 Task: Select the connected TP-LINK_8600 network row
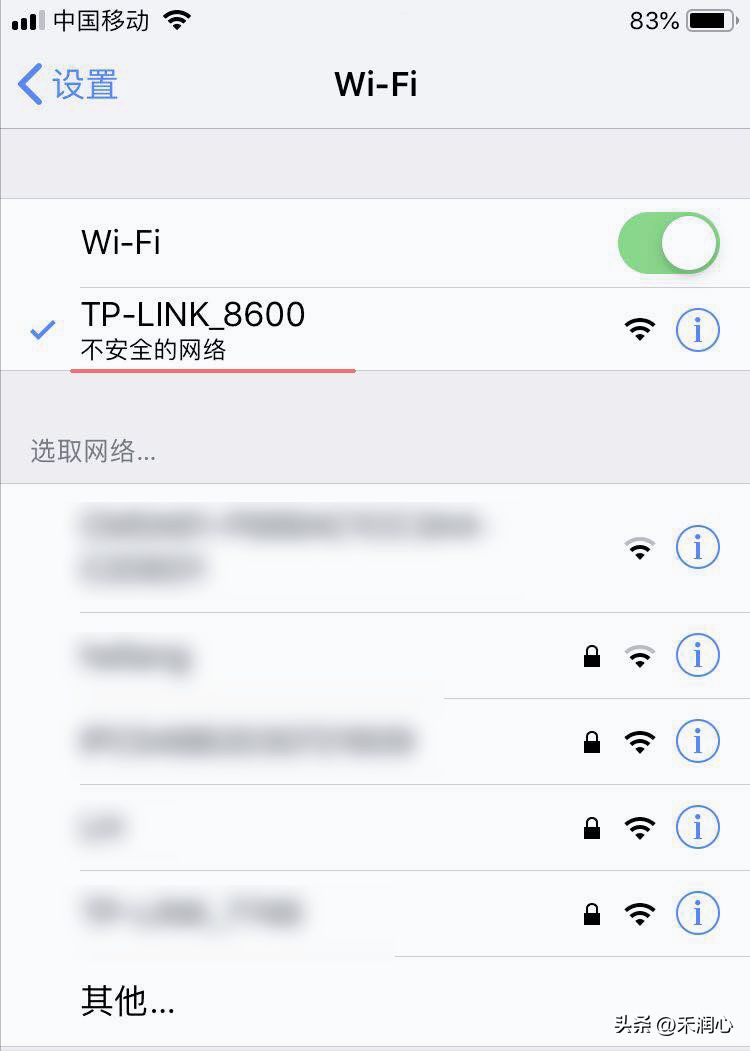point(300,329)
